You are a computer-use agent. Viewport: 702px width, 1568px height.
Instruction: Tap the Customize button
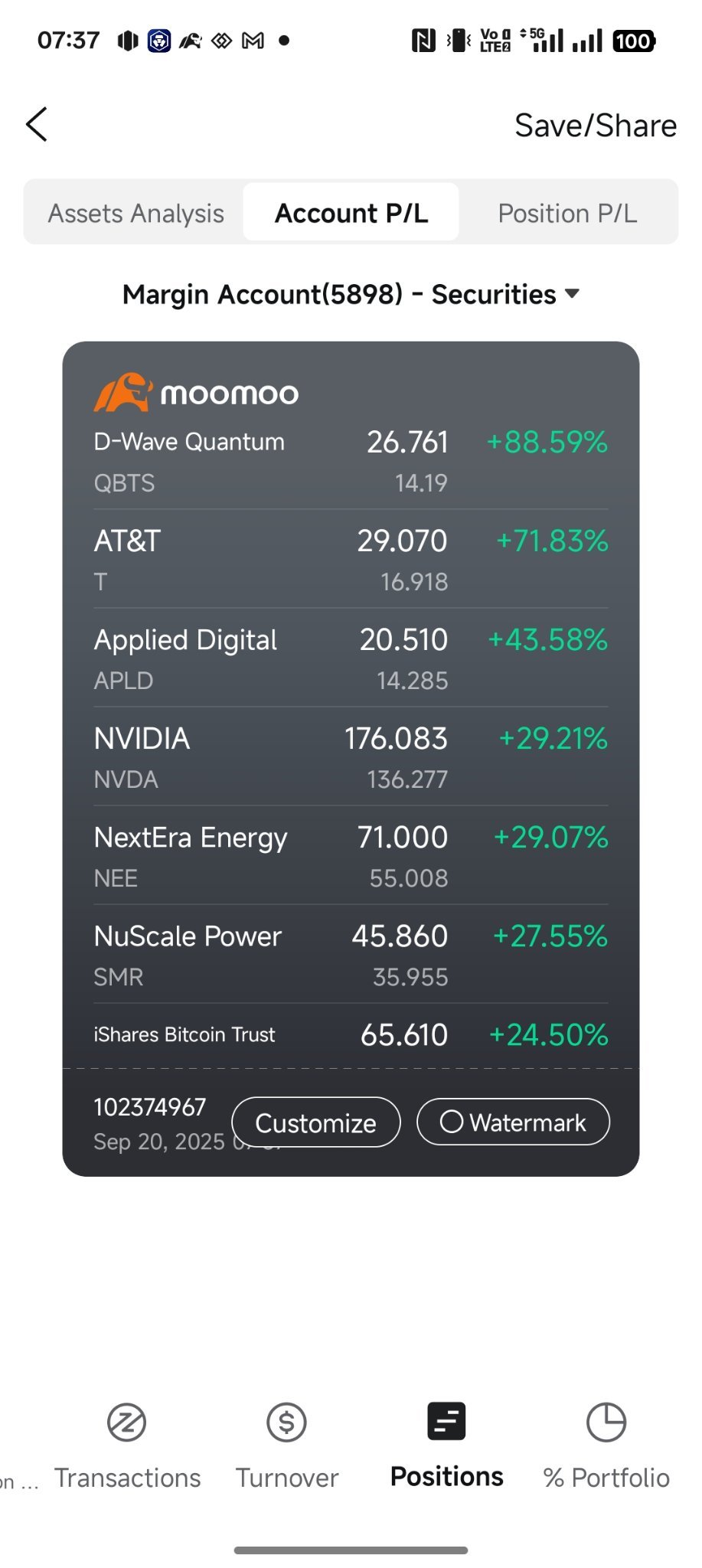315,1122
